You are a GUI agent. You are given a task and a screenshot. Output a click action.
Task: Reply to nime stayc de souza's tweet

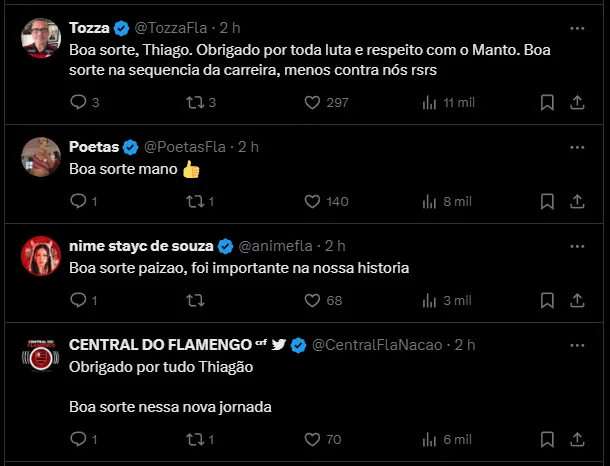pyautogui.click(x=79, y=300)
